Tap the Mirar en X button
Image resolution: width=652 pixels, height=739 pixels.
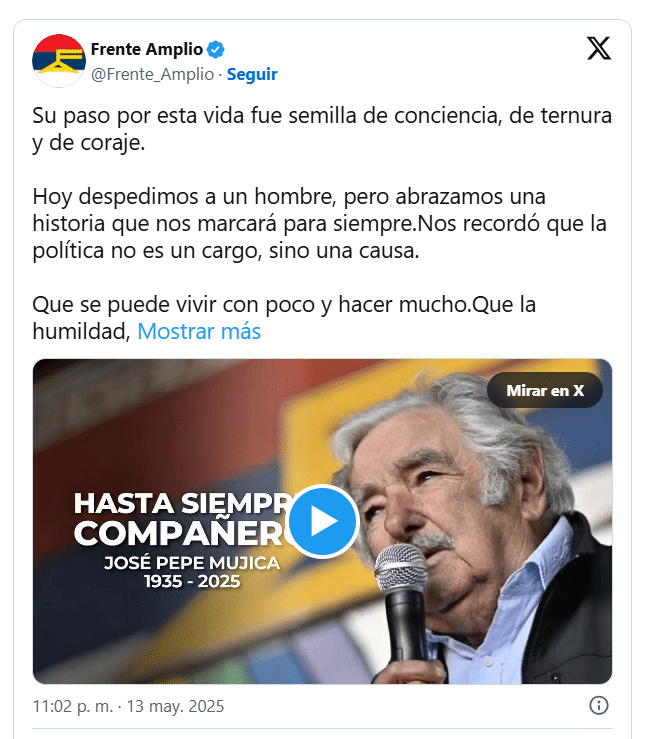pyautogui.click(x=545, y=391)
